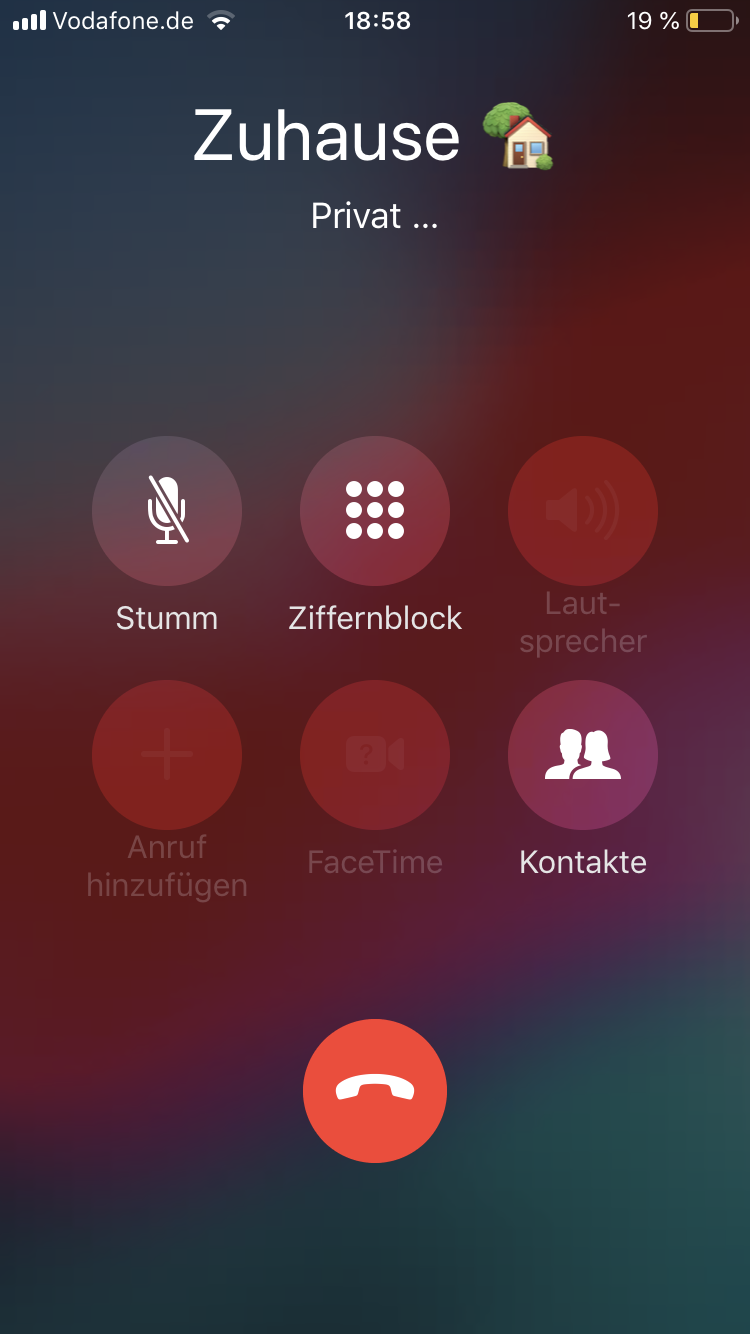This screenshot has height=1334, width=750.
Task: Tap Anruf hinzufügen to add a call
Action: (167, 755)
